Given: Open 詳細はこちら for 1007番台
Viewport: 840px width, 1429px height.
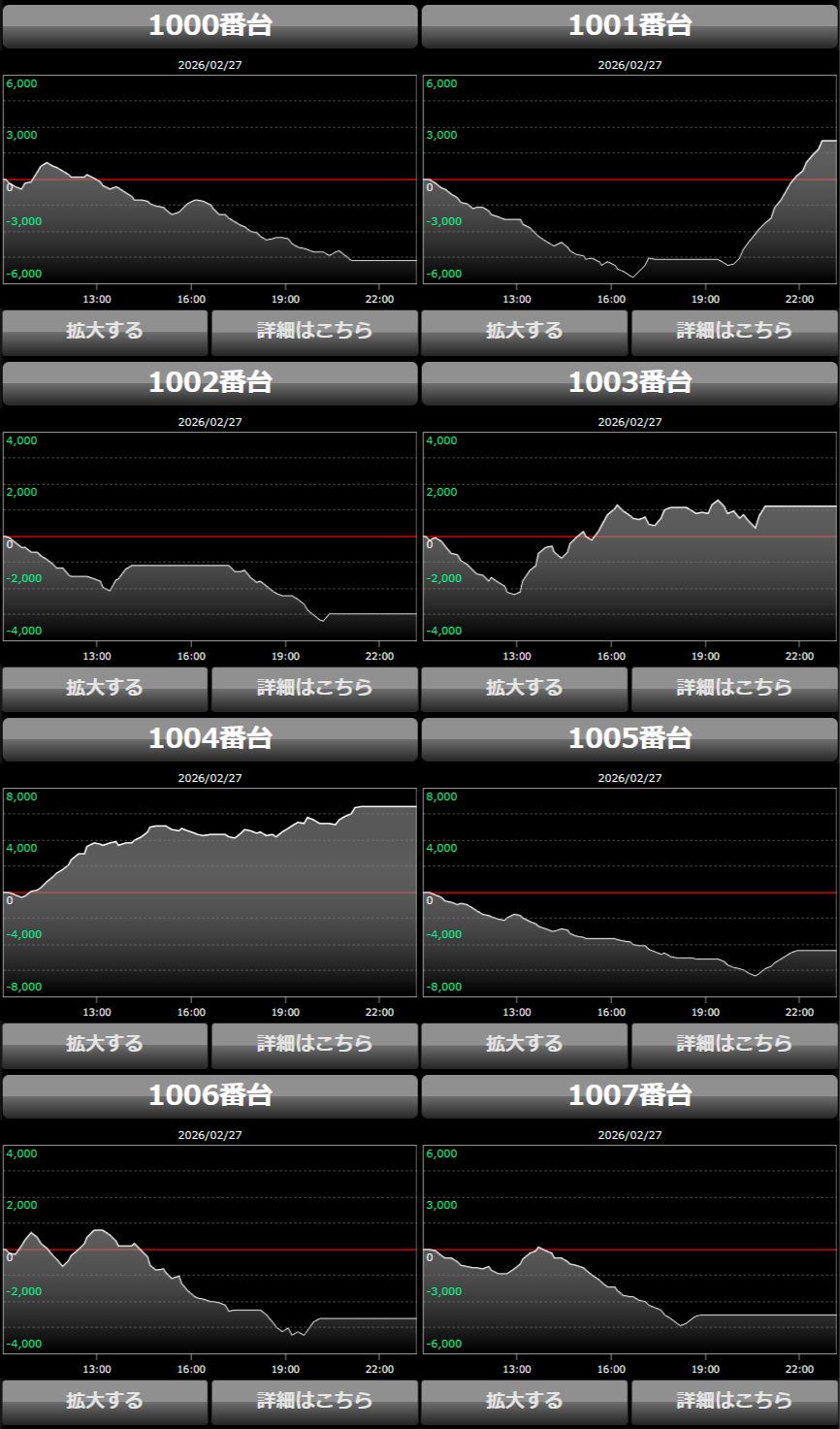Looking at the screenshot, I should click(734, 1402).
